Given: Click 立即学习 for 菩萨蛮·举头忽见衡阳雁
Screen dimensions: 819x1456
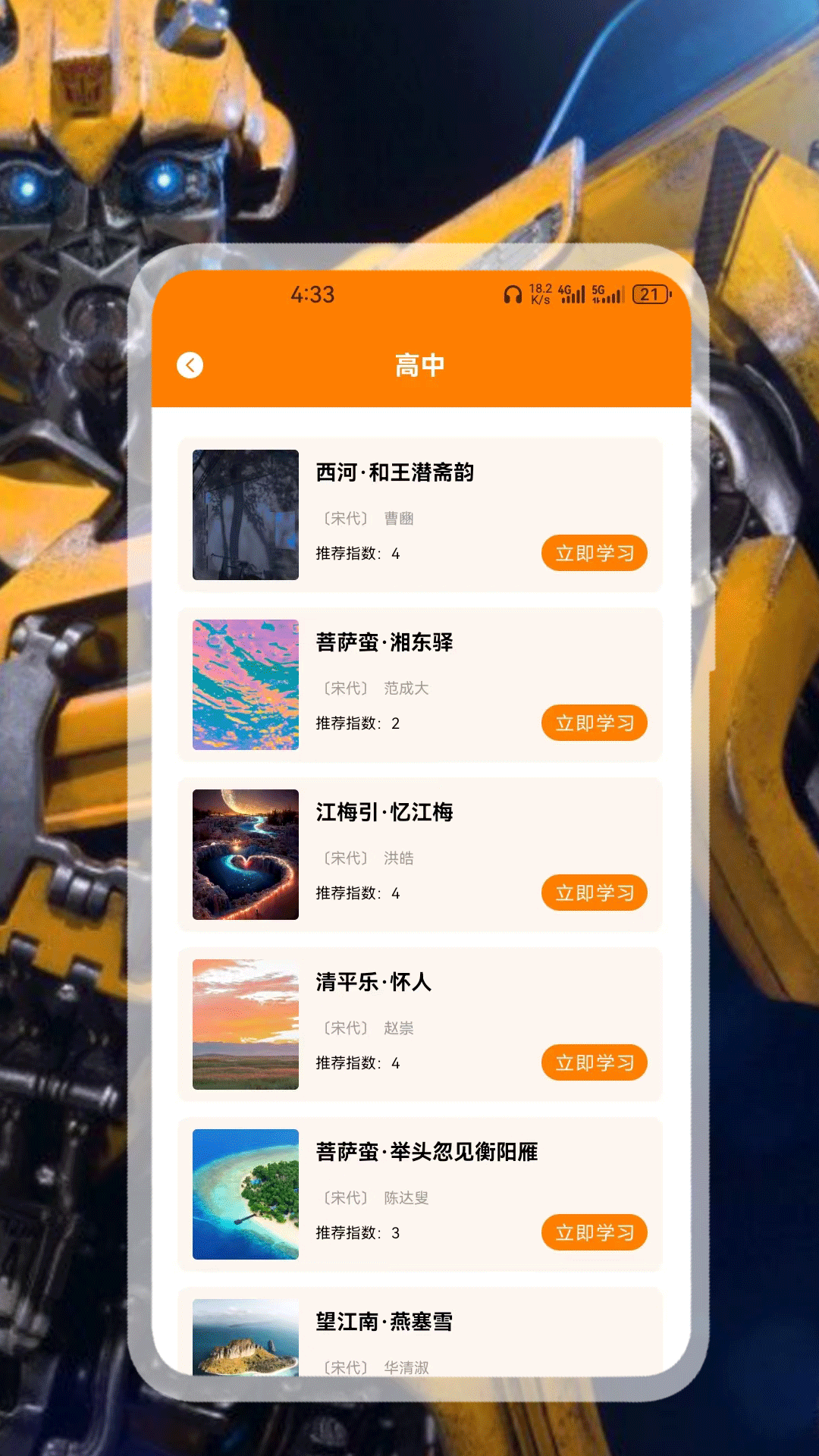Looking at the screenshot, I should coord(594,1232).
